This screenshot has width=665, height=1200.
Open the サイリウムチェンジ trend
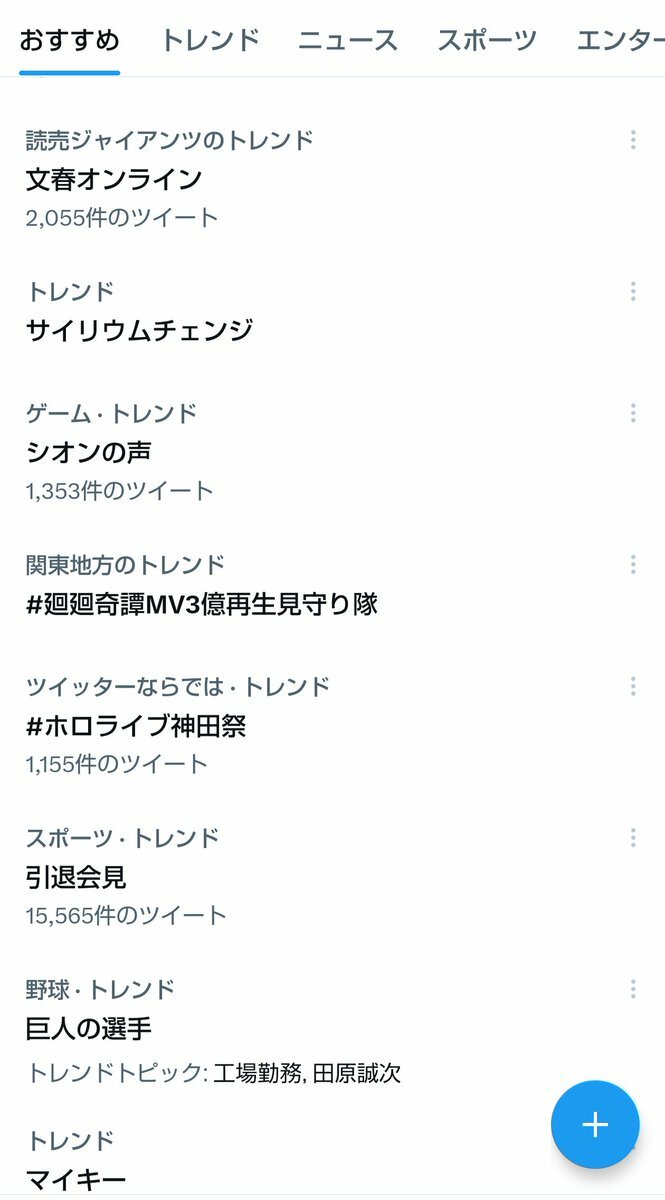coord(139,330)
